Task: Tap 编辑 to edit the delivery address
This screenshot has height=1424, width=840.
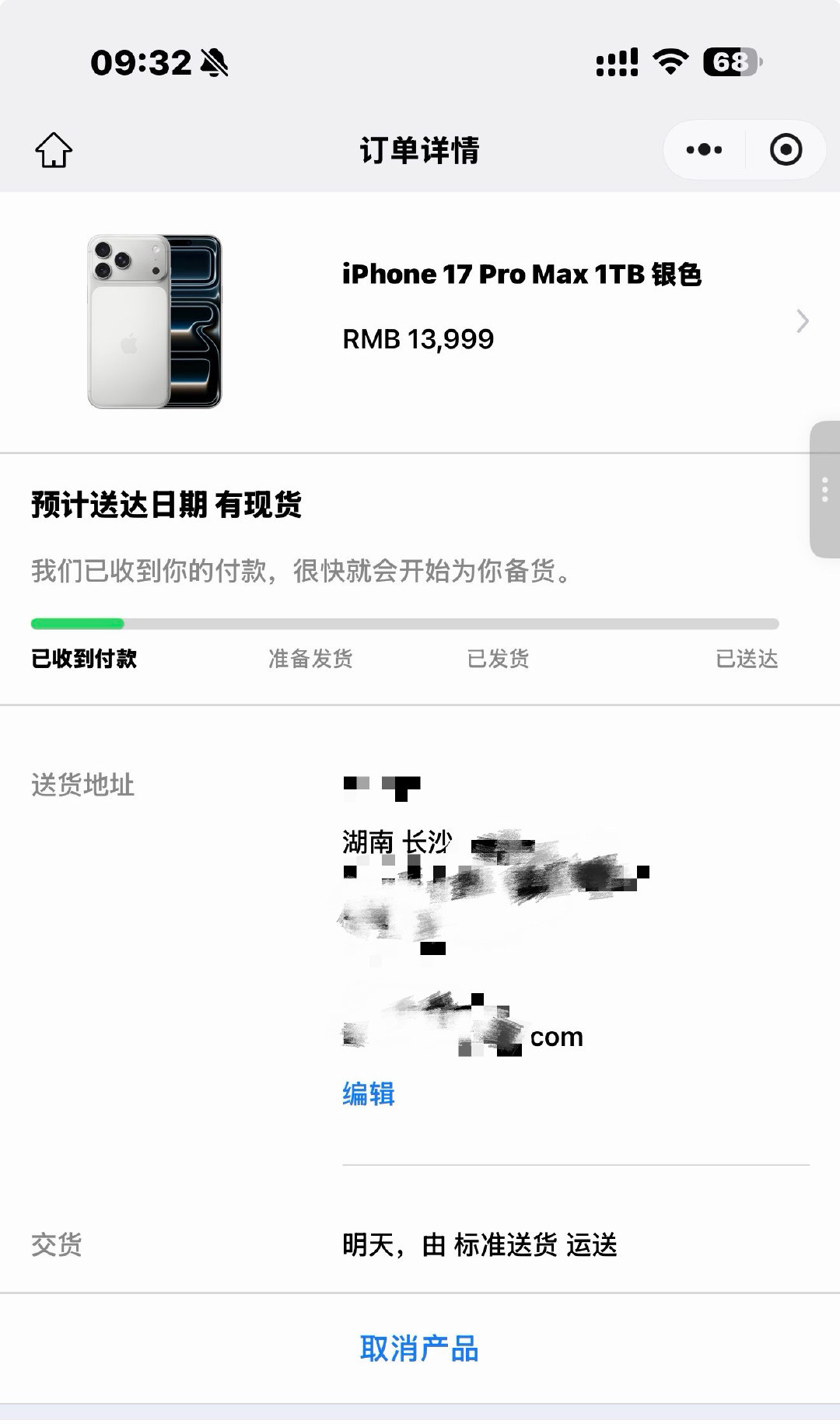Action: (369, 1093)
